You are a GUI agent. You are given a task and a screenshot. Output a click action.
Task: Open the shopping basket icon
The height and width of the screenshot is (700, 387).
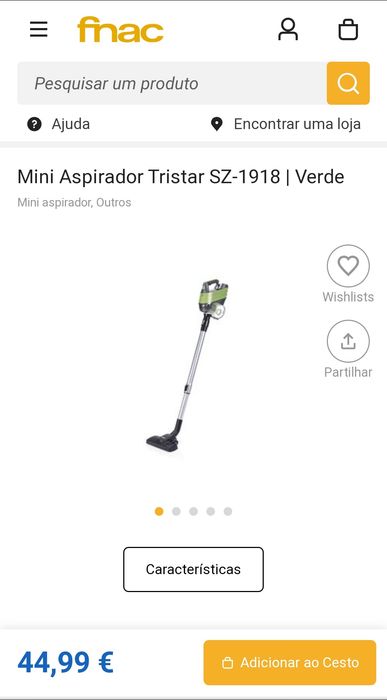point(348,29)
